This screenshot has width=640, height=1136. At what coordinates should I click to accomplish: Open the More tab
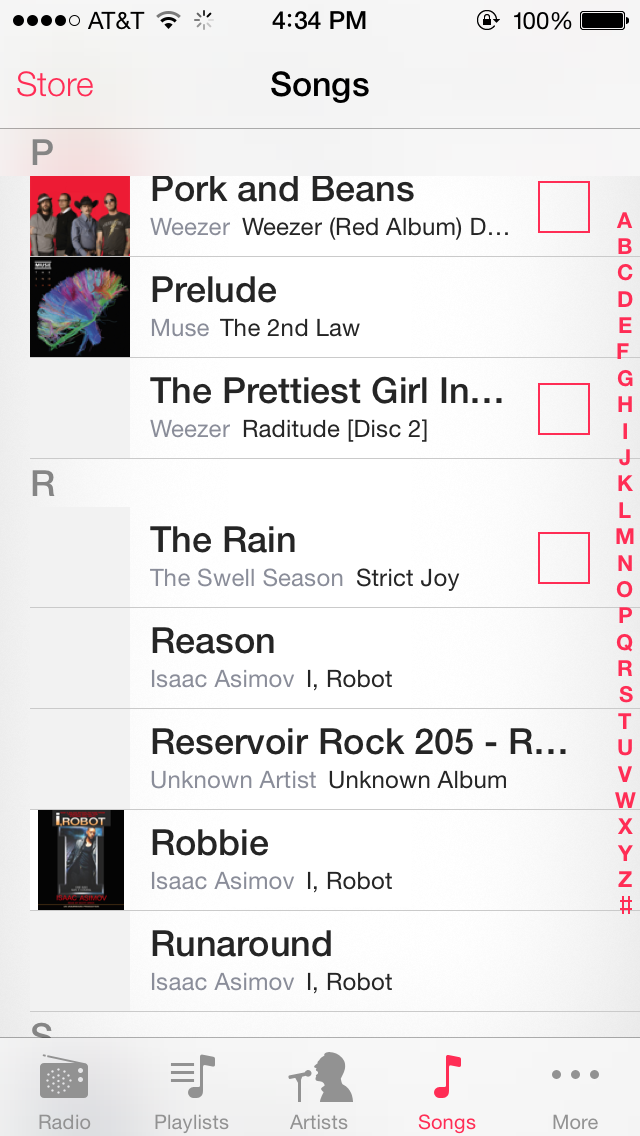pos(575,1091)
